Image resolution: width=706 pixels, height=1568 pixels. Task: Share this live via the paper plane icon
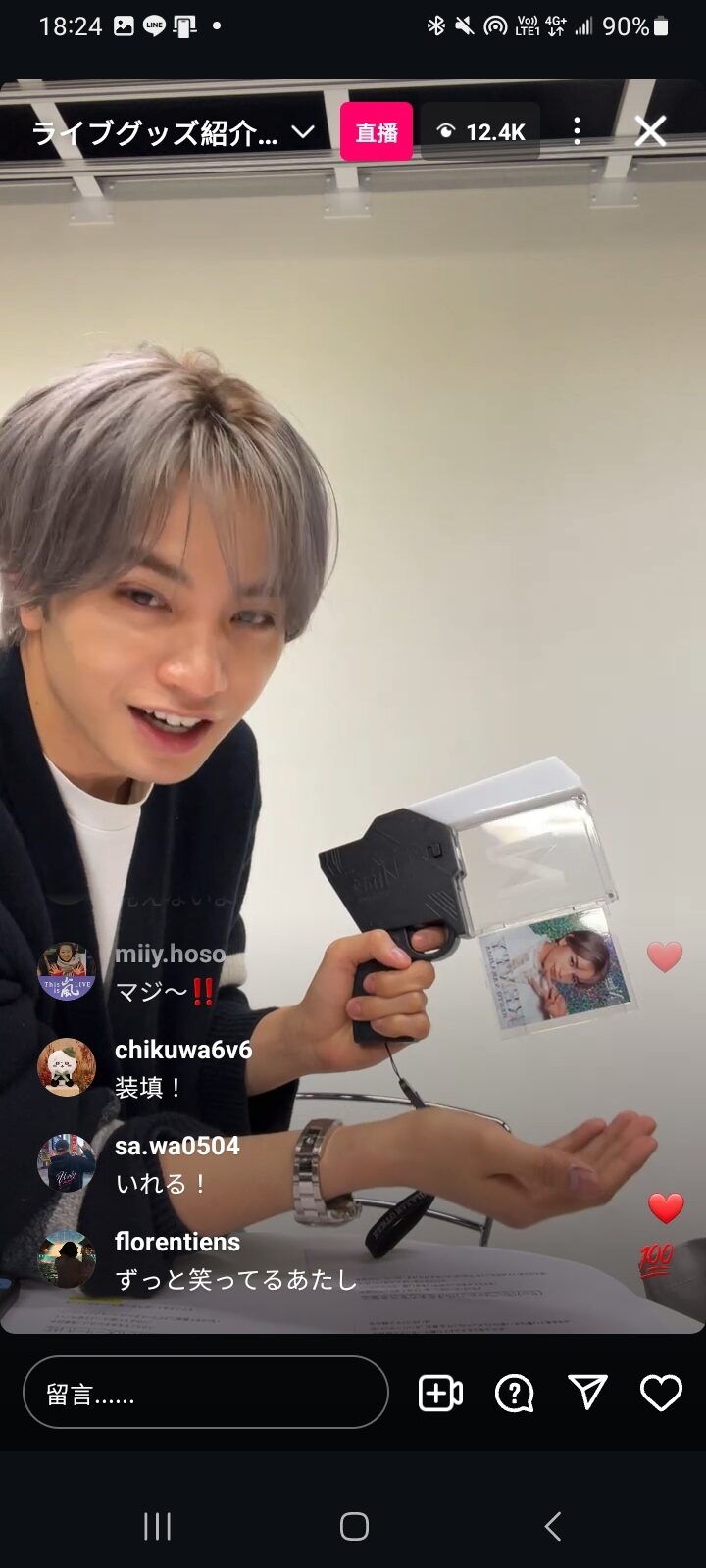point(587,1393)
